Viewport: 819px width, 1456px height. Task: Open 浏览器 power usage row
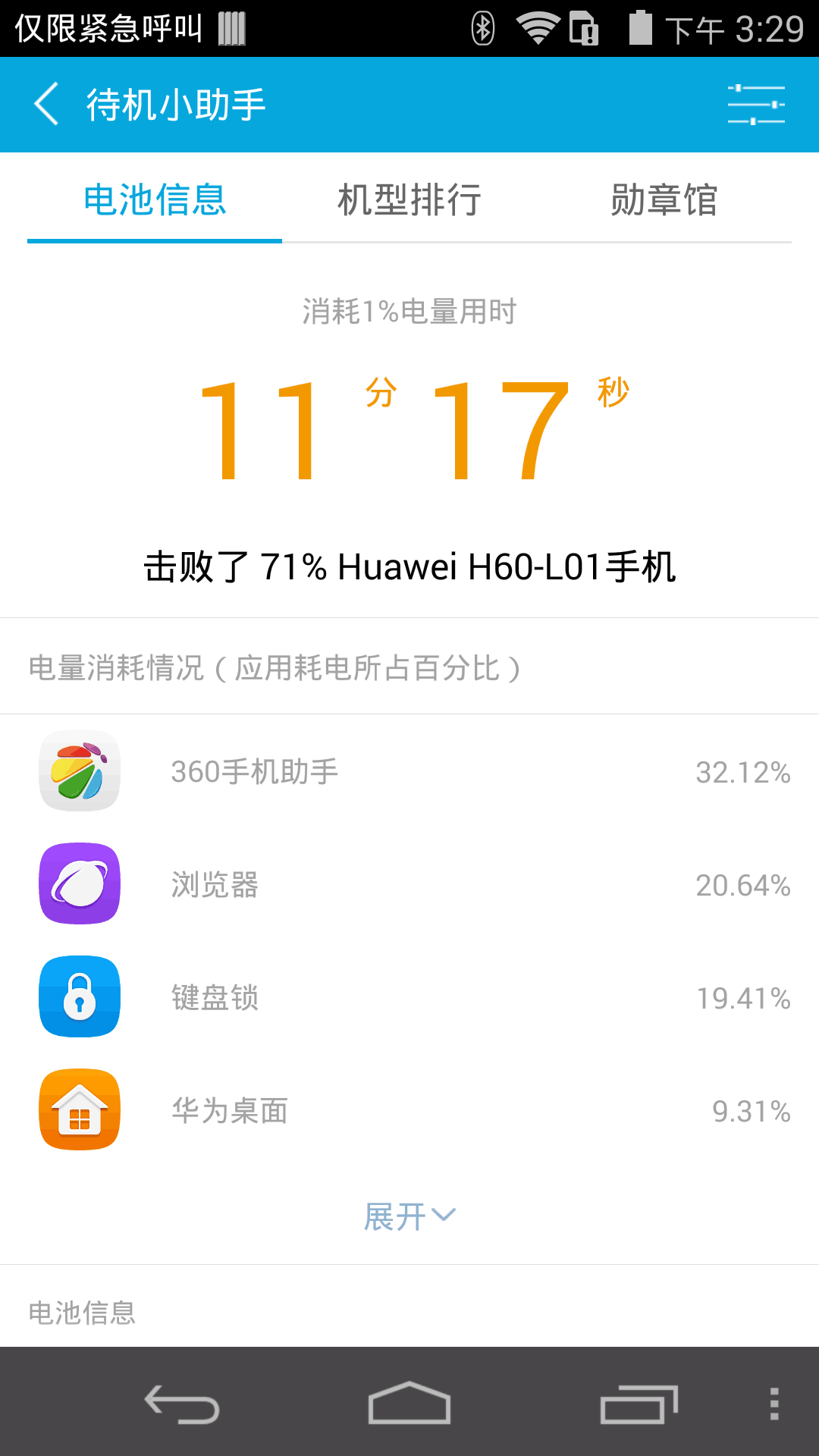(x=409, y=884)
